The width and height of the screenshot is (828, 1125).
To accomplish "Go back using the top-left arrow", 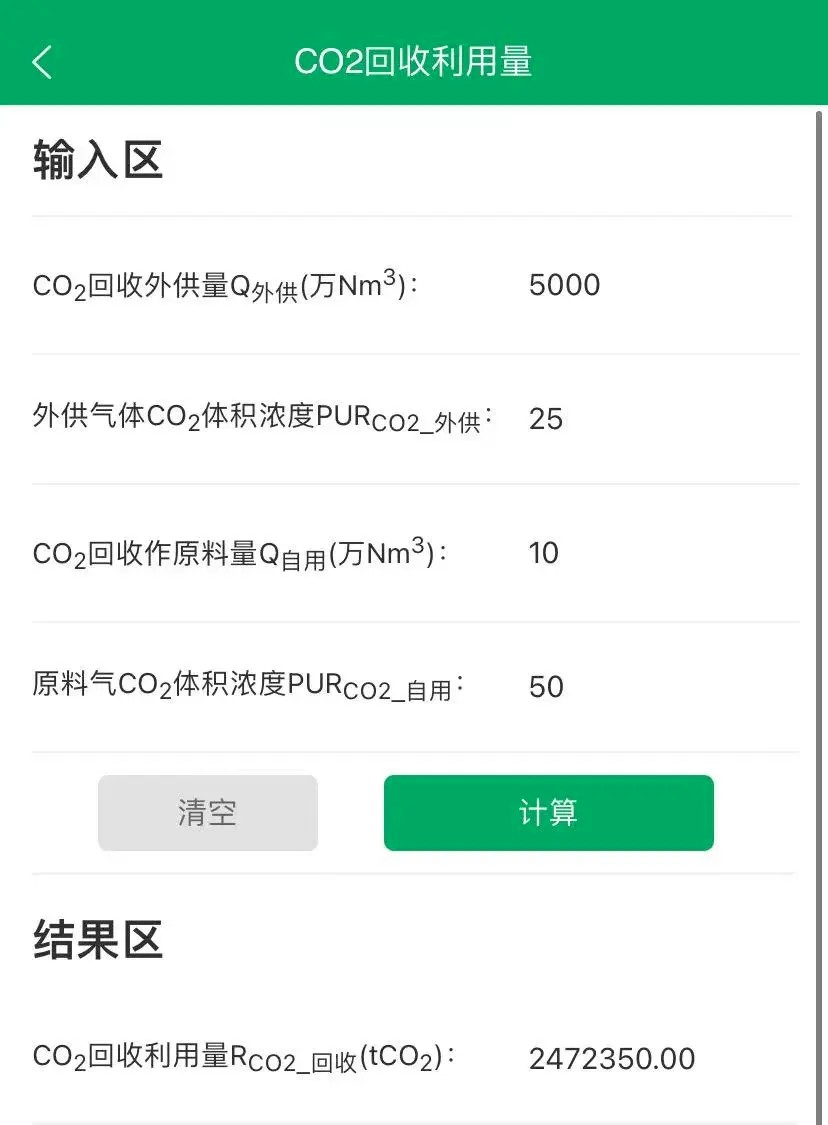I will (x=41, y=62).
